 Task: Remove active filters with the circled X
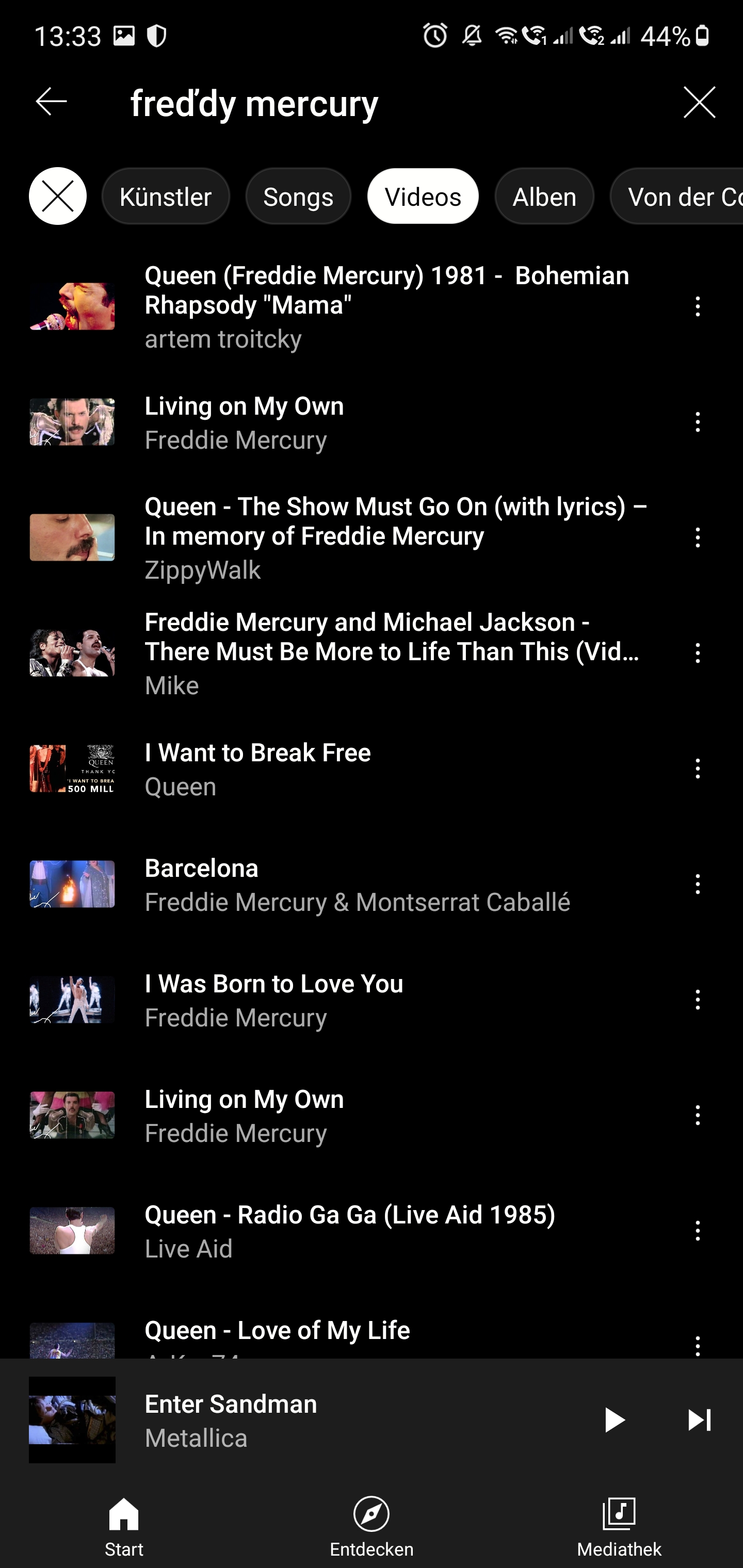pos(57,196)
